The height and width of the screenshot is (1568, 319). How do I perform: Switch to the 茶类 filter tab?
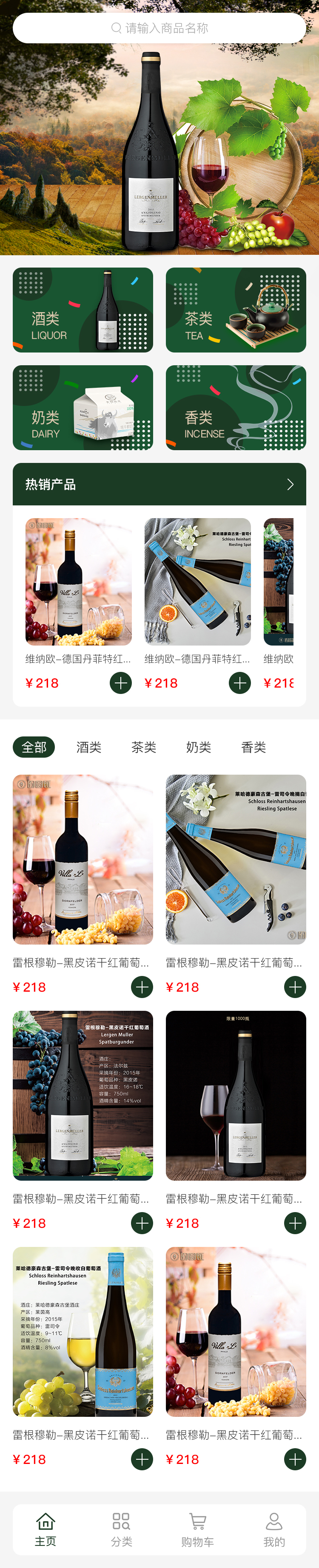pyautogui.click(x=144, y=747)
